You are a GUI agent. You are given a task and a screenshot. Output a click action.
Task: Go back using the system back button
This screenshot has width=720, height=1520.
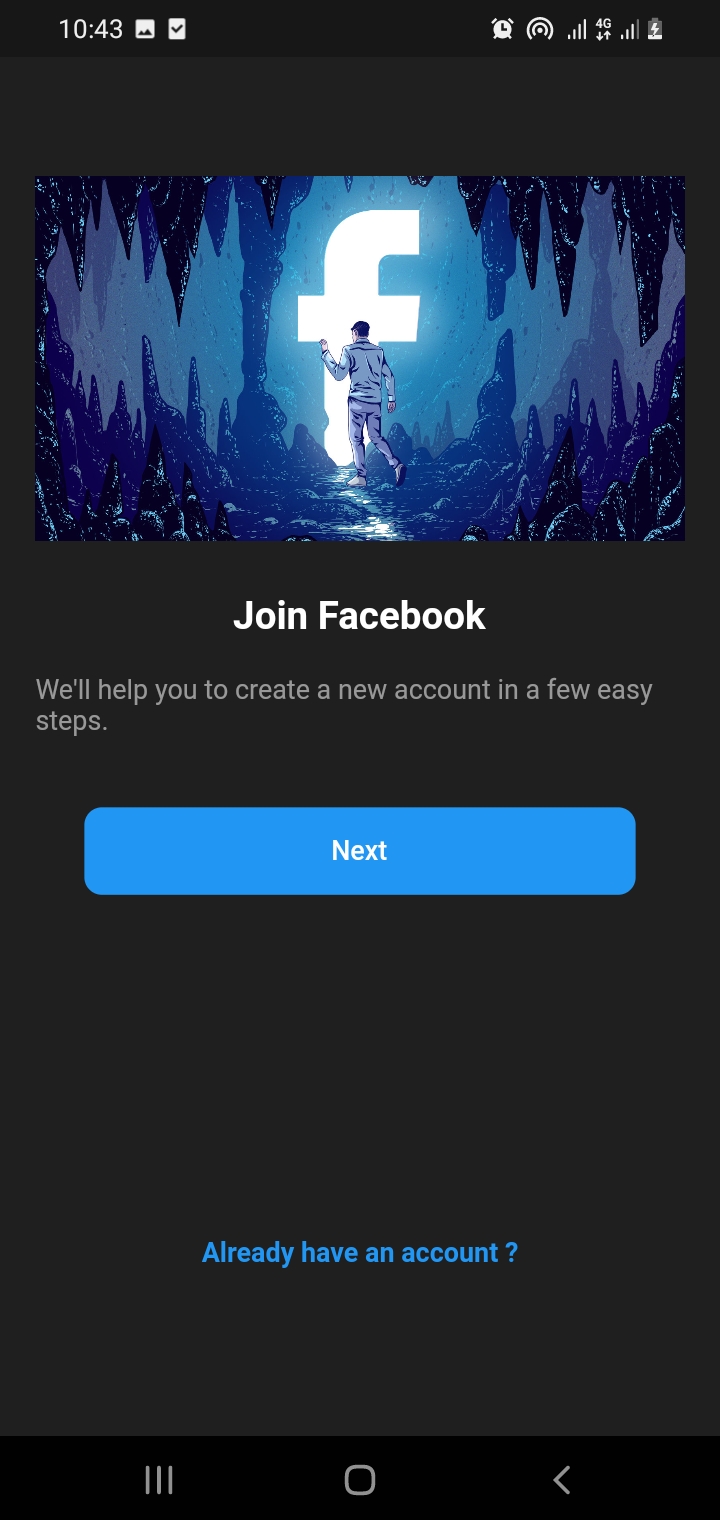pyautogui.click(x=562, y=1480)
